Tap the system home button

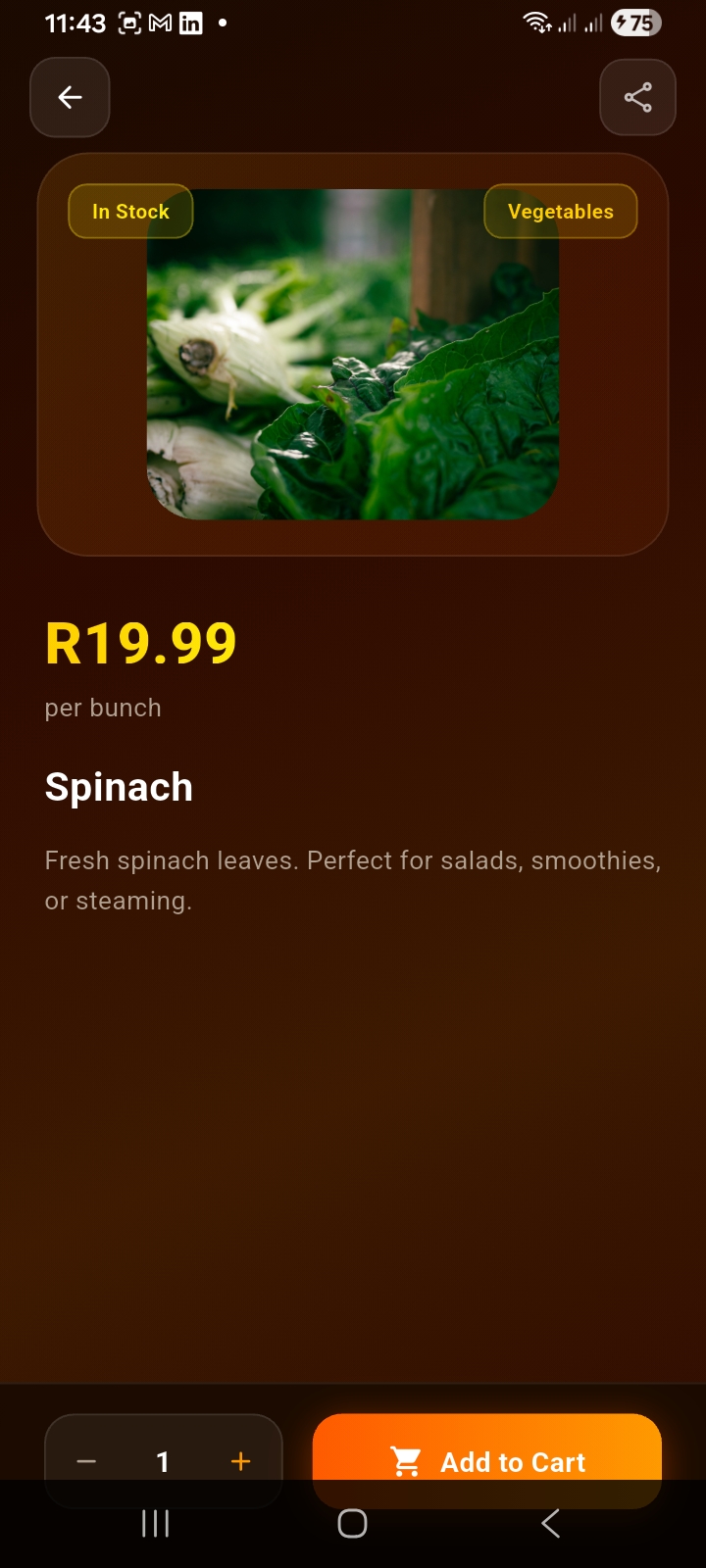(352, 1523)
